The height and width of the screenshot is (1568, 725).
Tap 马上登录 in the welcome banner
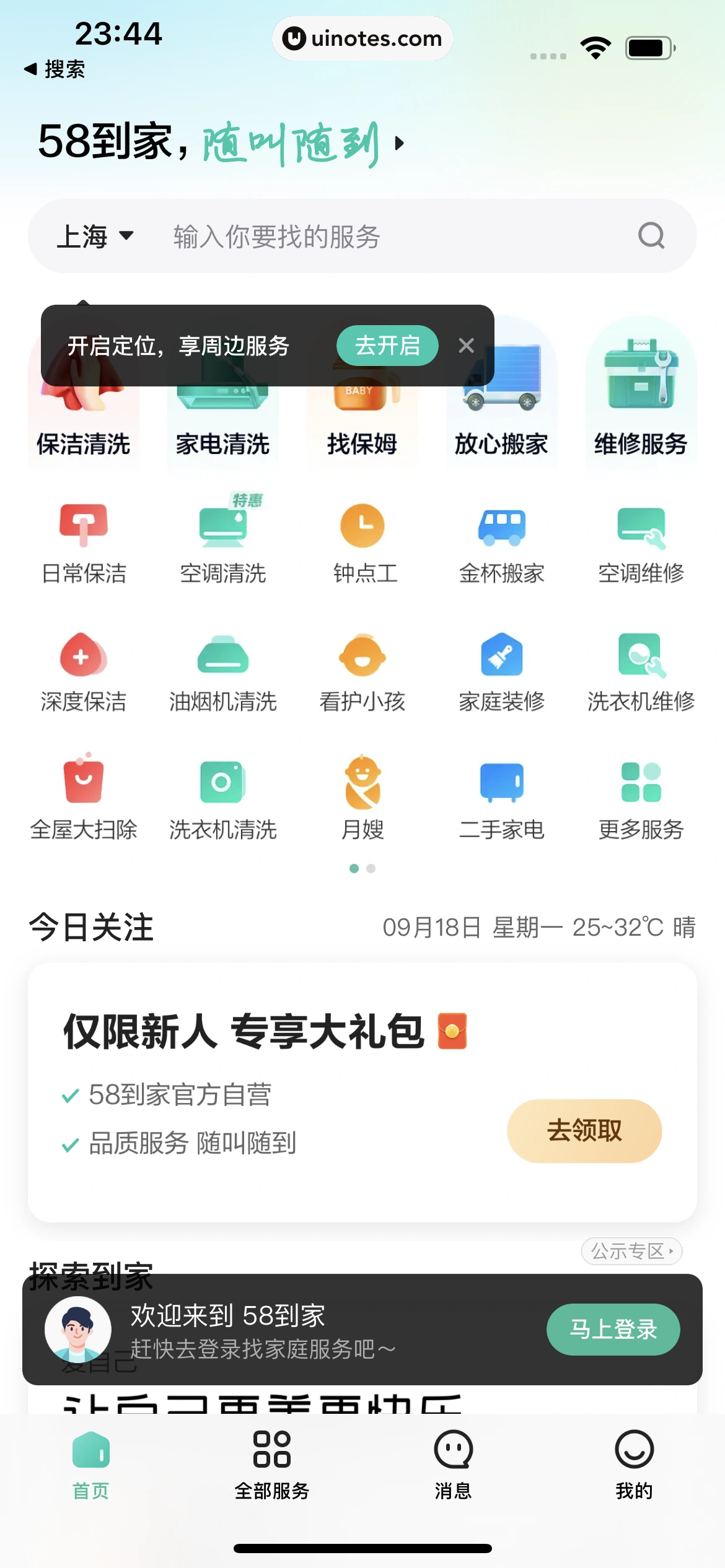(612, 1328)
